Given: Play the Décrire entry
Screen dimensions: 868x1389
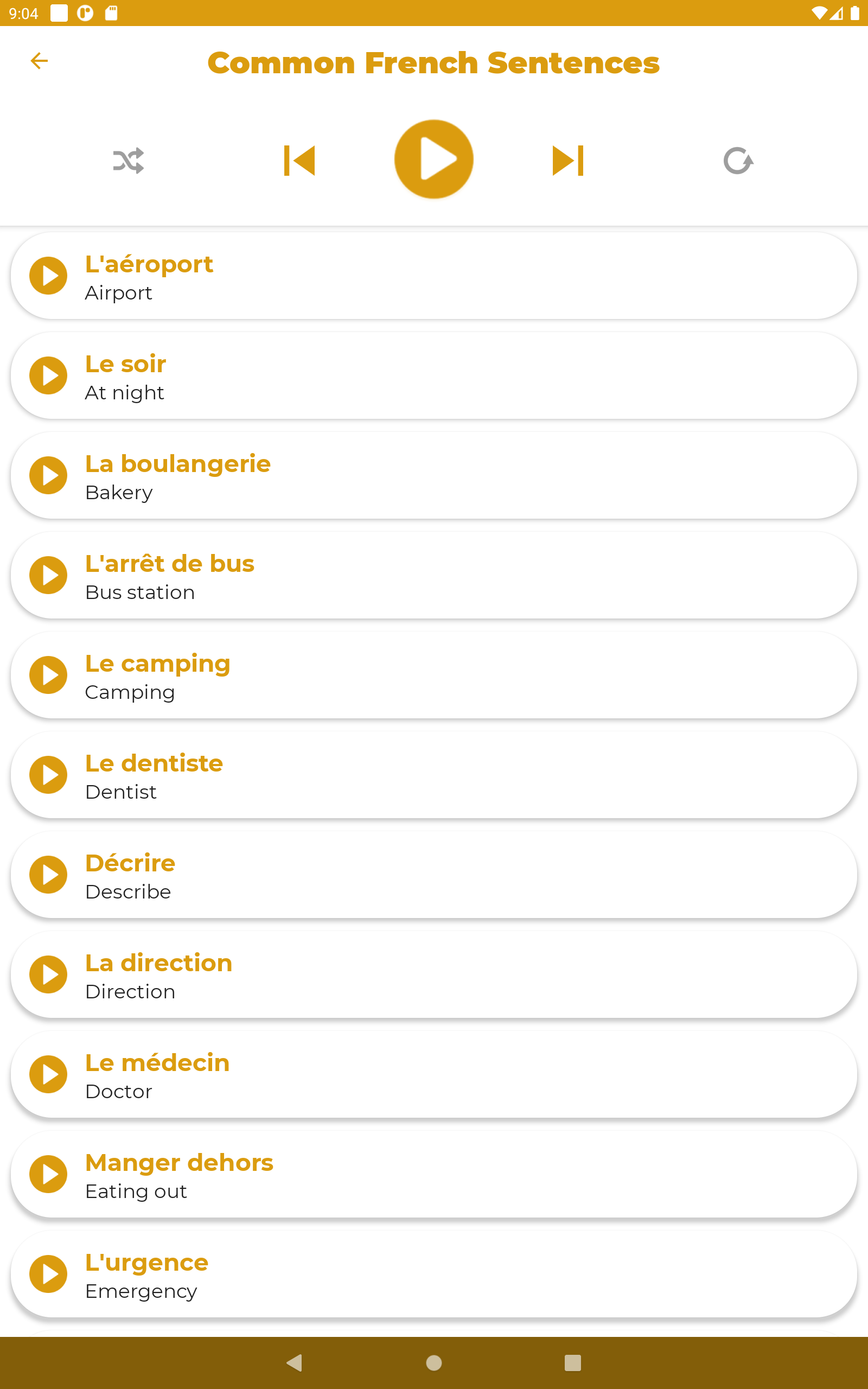Looking at the screenshot, I should 48,875.
